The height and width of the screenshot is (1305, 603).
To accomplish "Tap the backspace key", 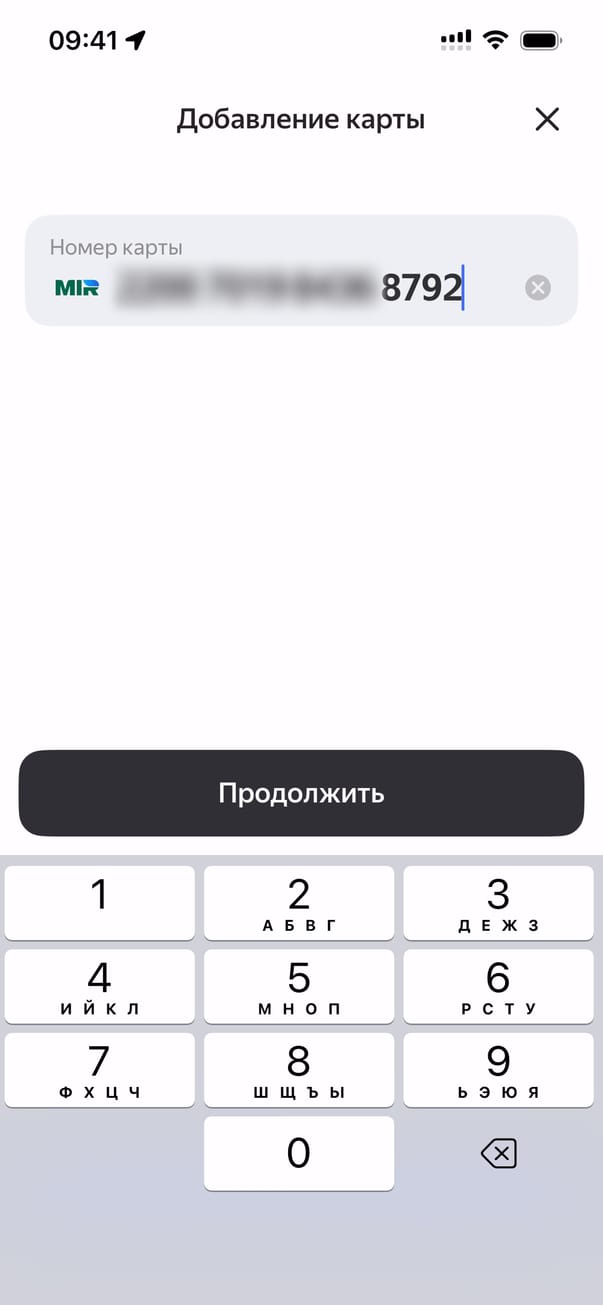I will [x=498, y=1155].
